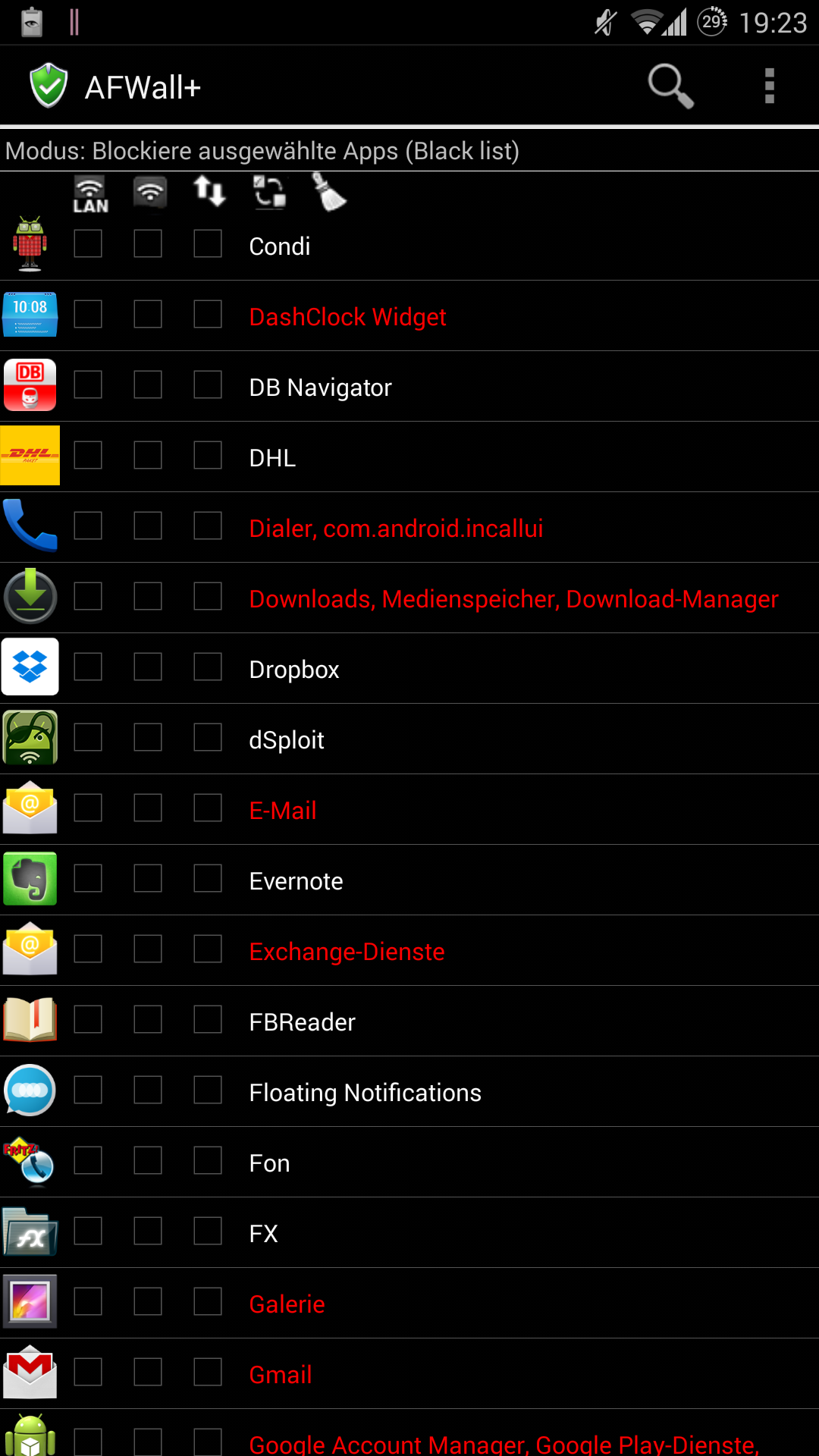Check the LAN box for DashClock Widget
Image resolution: width=819 pixels, height=1456 pixels.
(x=88, y=315)
